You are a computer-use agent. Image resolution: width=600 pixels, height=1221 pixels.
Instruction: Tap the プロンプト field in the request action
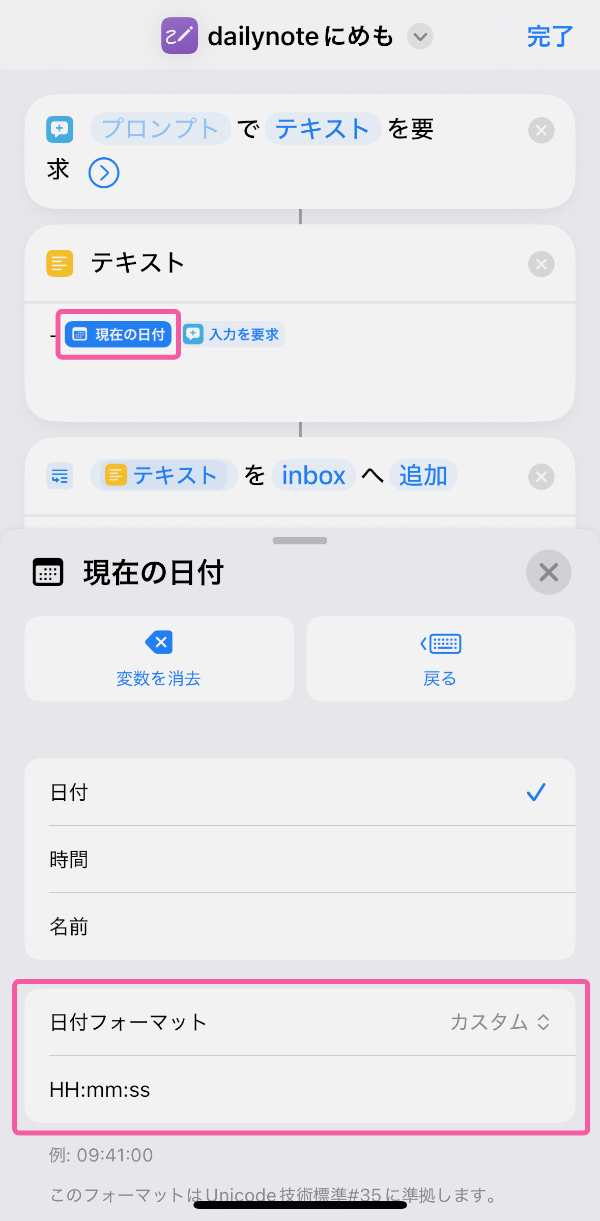(x=160, y=129)
